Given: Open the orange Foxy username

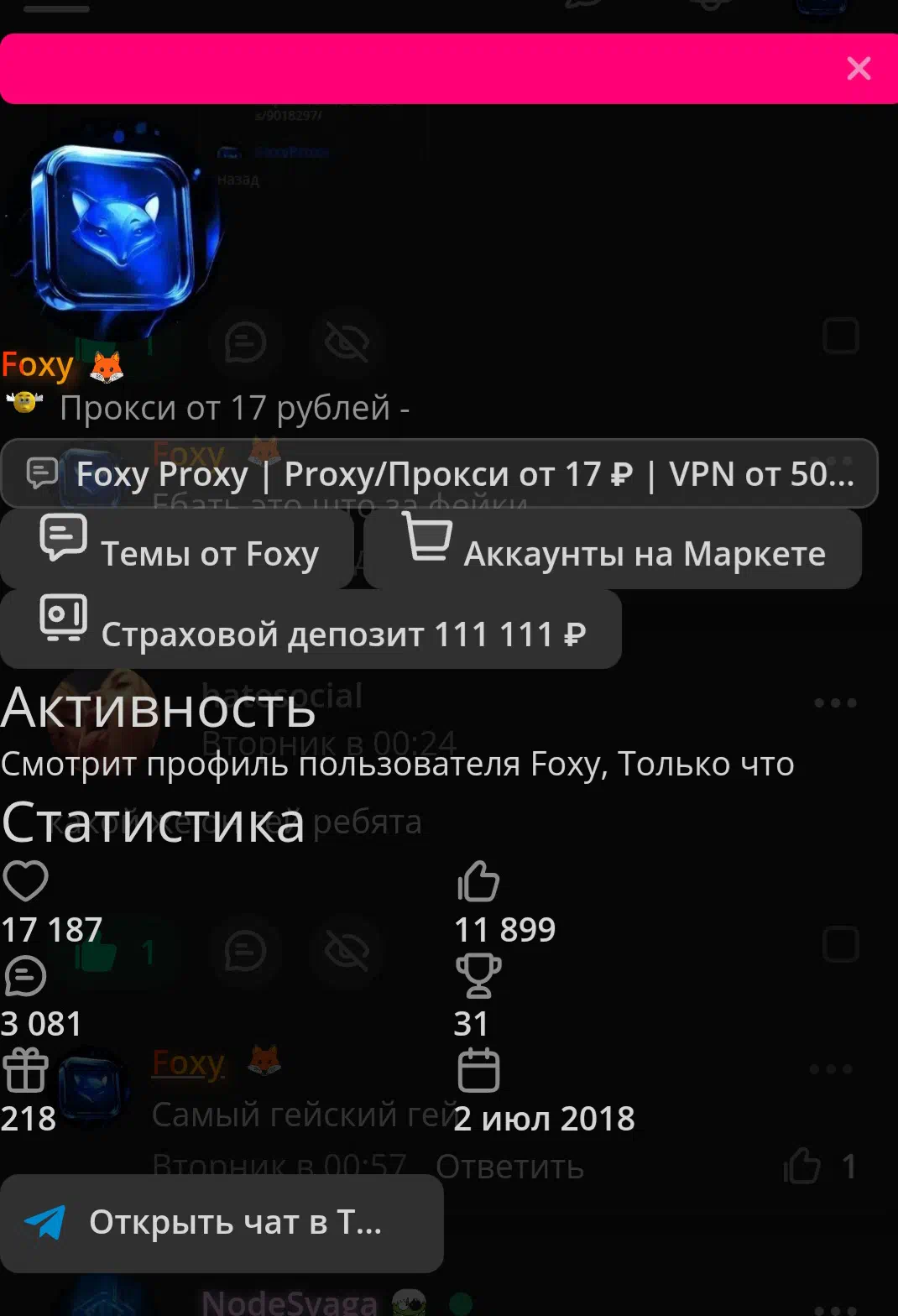Looking at the screenshot, I should coord(38,365).
